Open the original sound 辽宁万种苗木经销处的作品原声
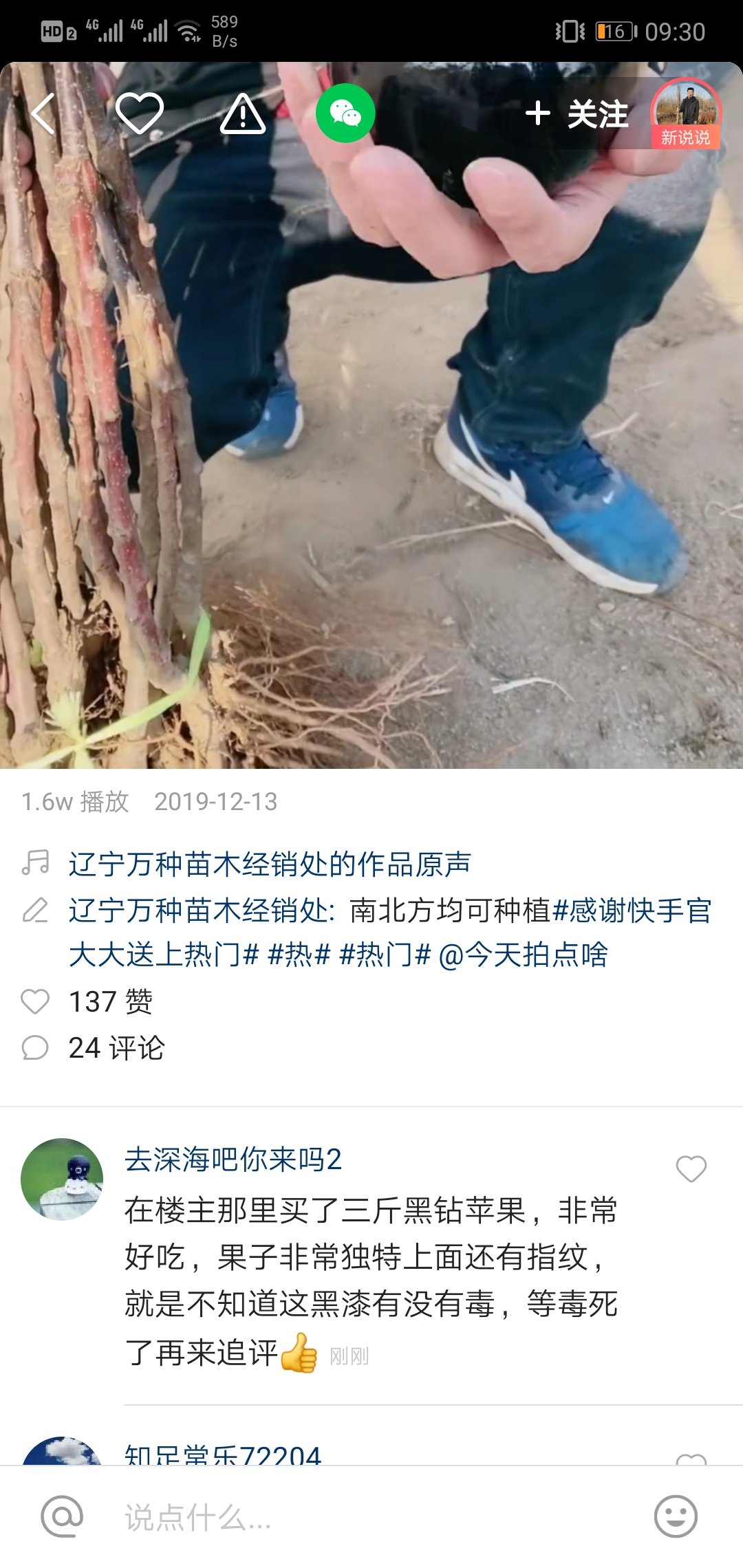 tap(269, 864)
